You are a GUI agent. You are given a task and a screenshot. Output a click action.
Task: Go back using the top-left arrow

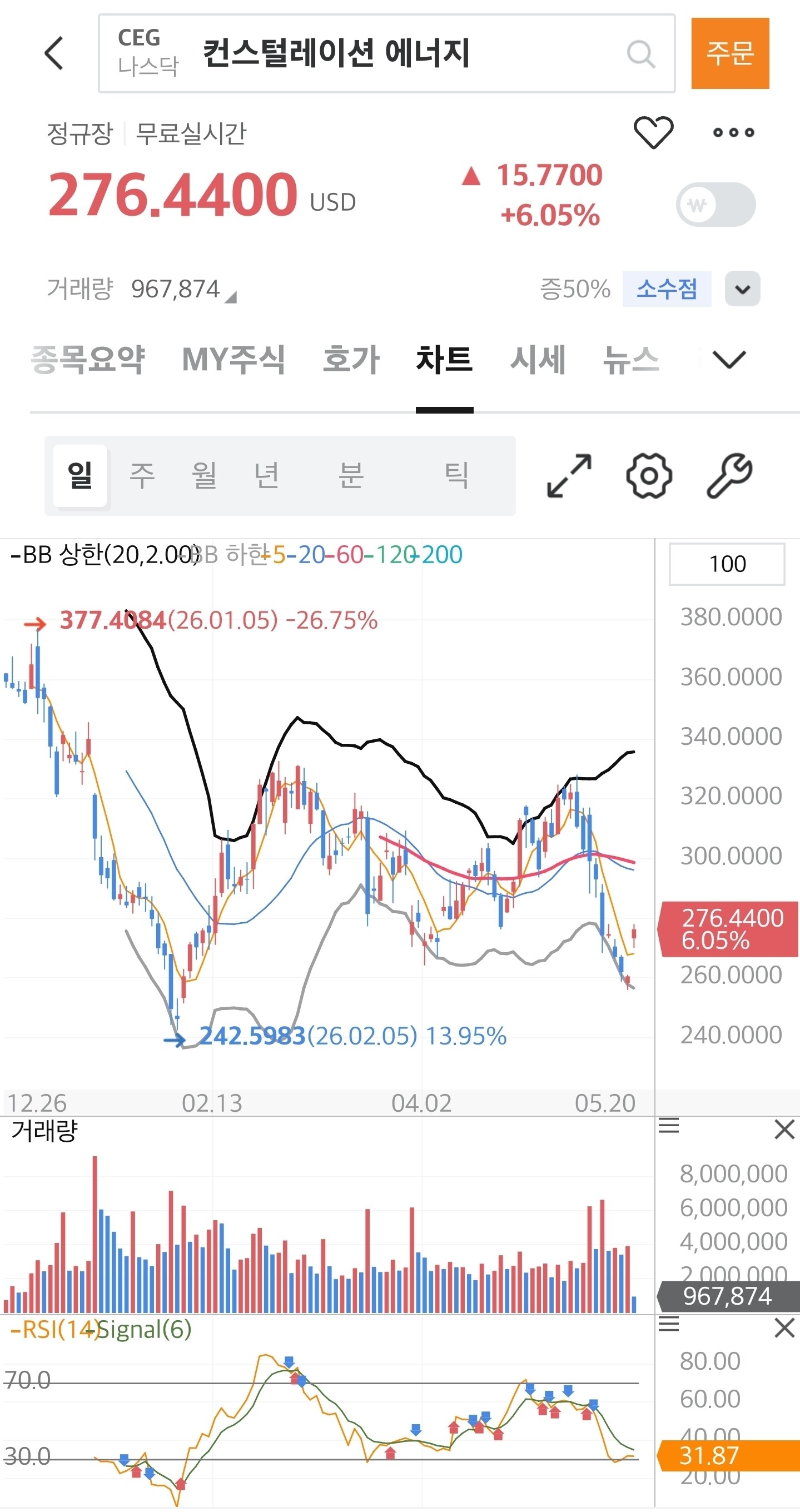pos(54,53)
